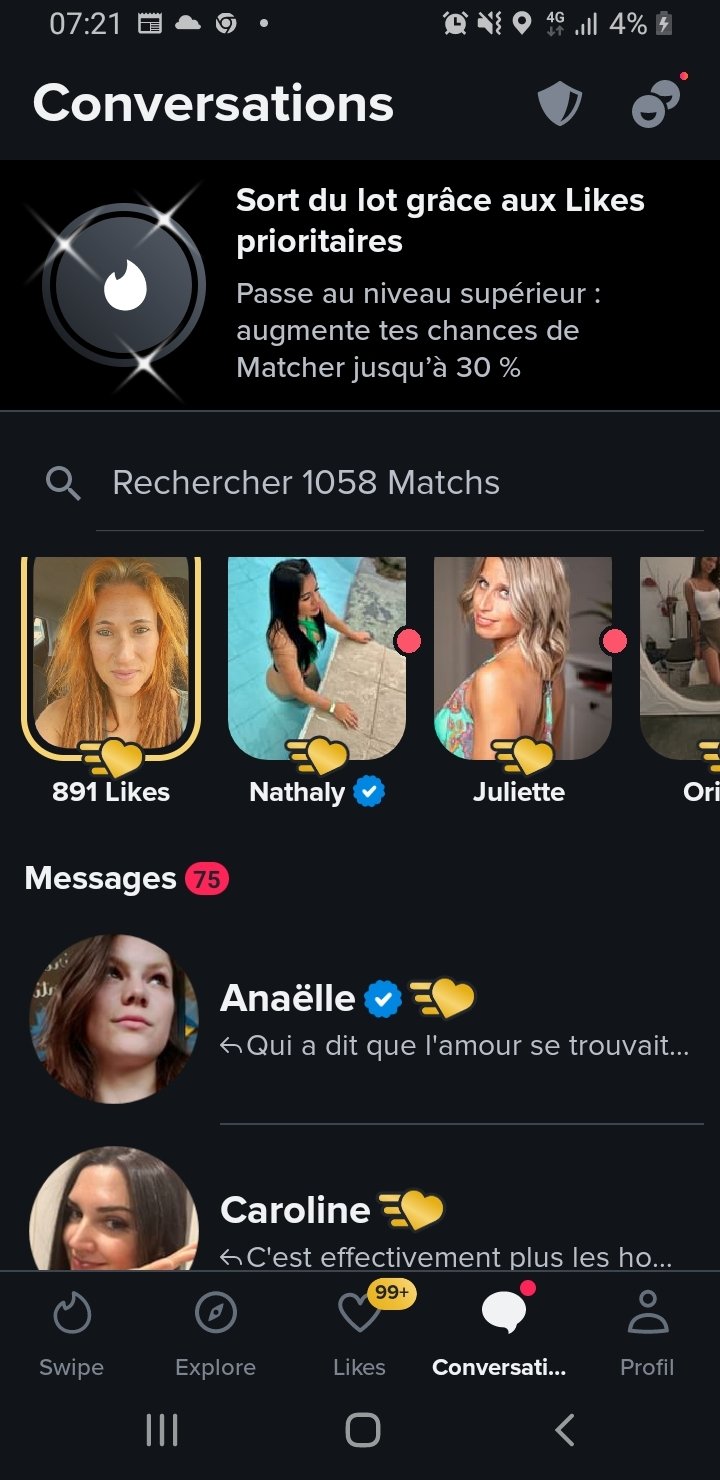
Task: Open the Profil tab
Action: click(x=647, y=1332)
